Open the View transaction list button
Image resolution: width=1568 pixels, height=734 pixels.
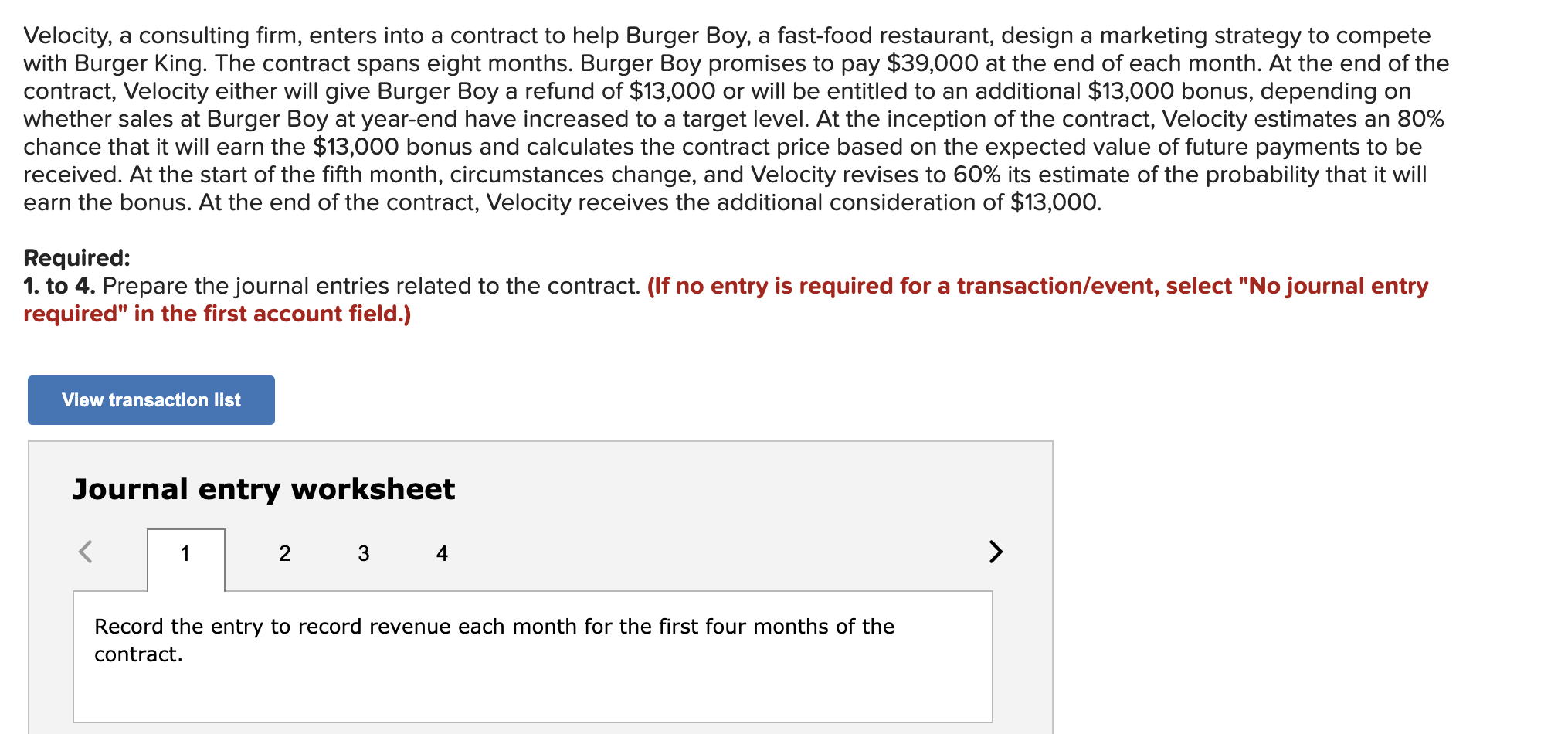click(151, 400)
